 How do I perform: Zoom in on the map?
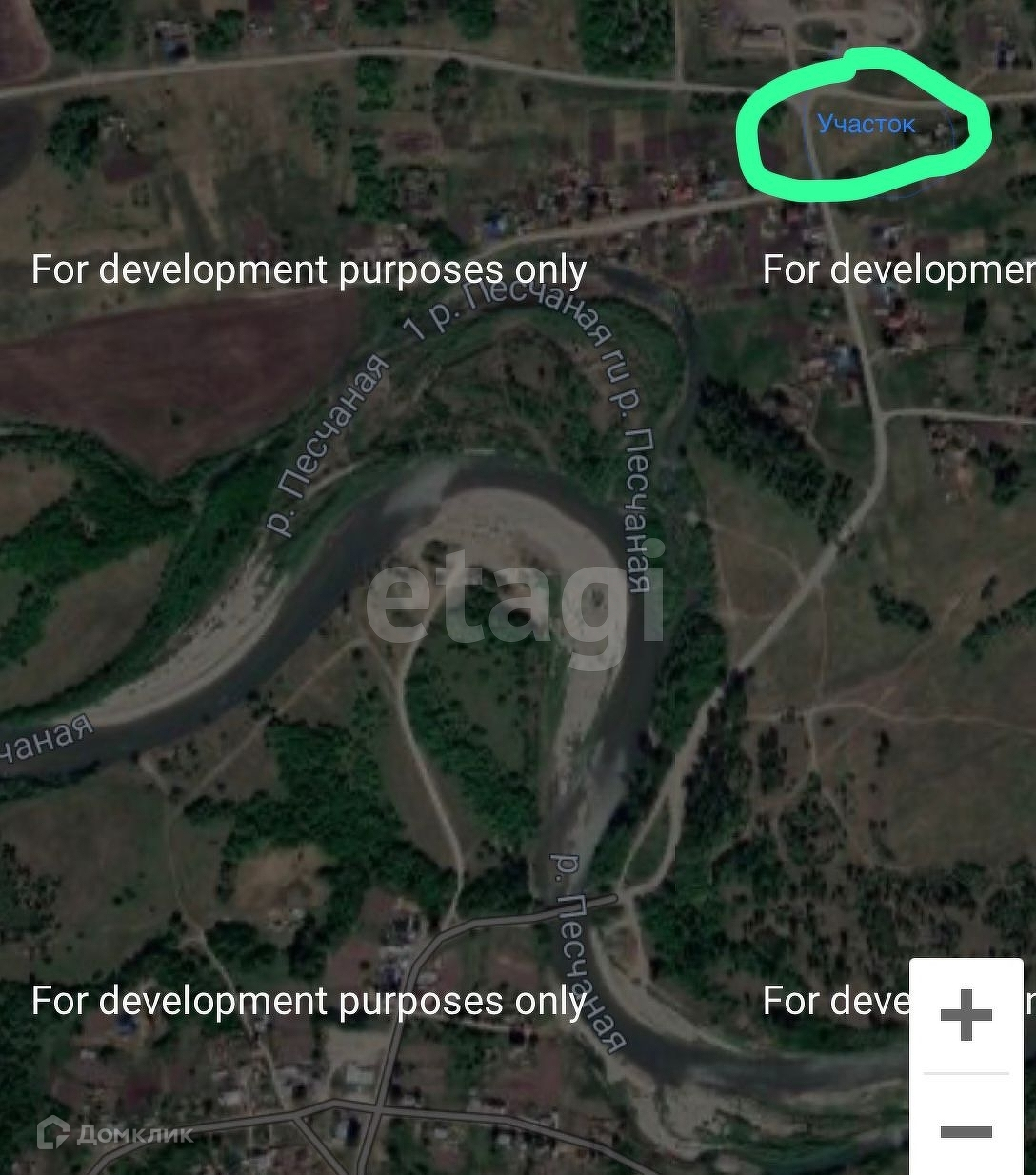(966, 1015)
